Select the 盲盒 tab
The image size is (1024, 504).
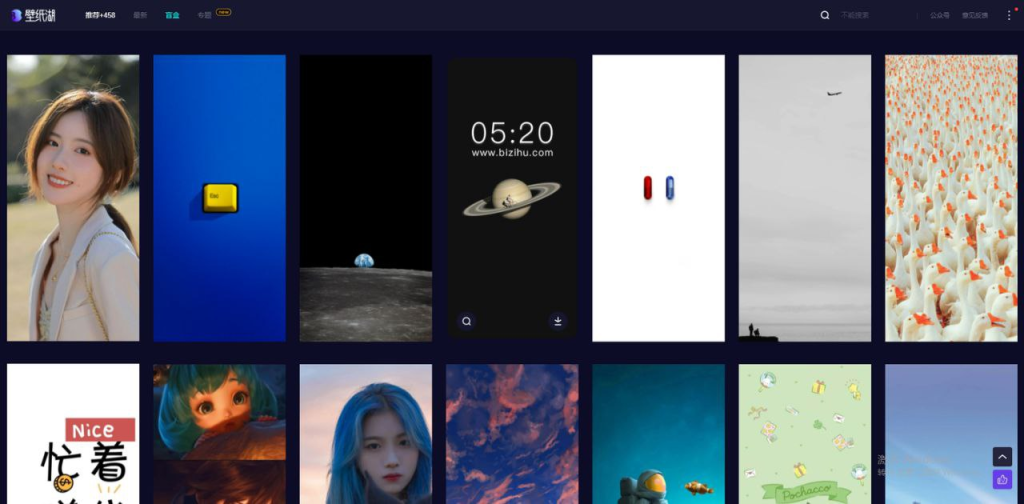172,15
